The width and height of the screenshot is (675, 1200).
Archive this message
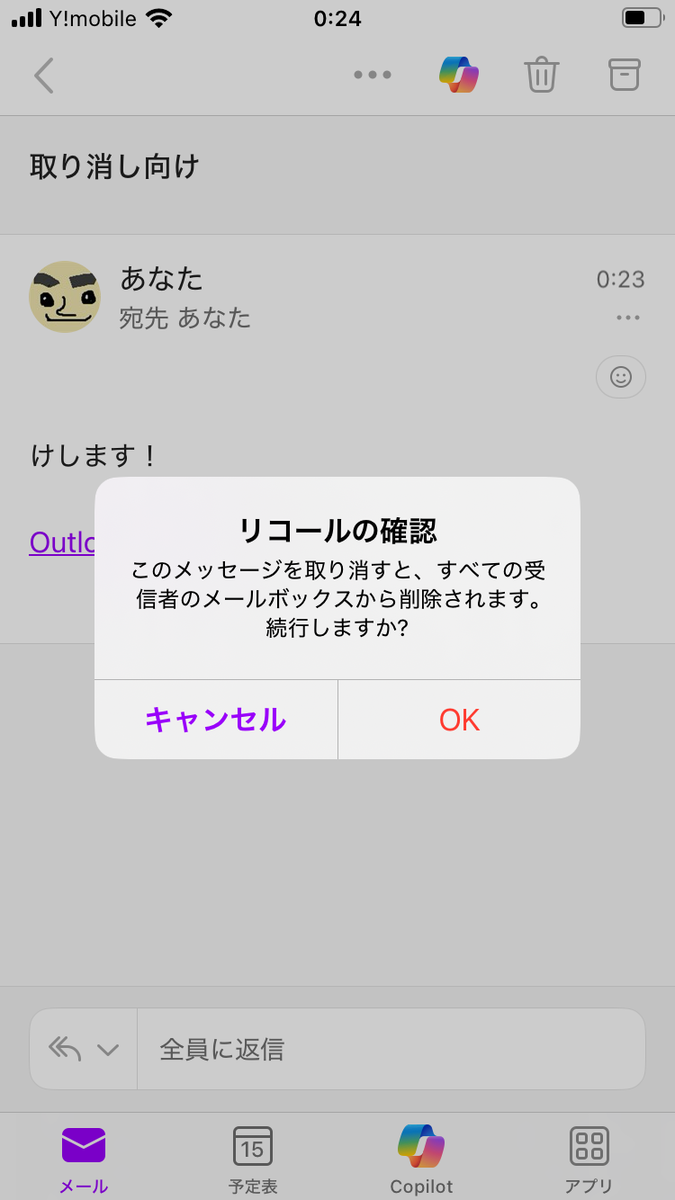pyautogui.click(x=624, y=75)
